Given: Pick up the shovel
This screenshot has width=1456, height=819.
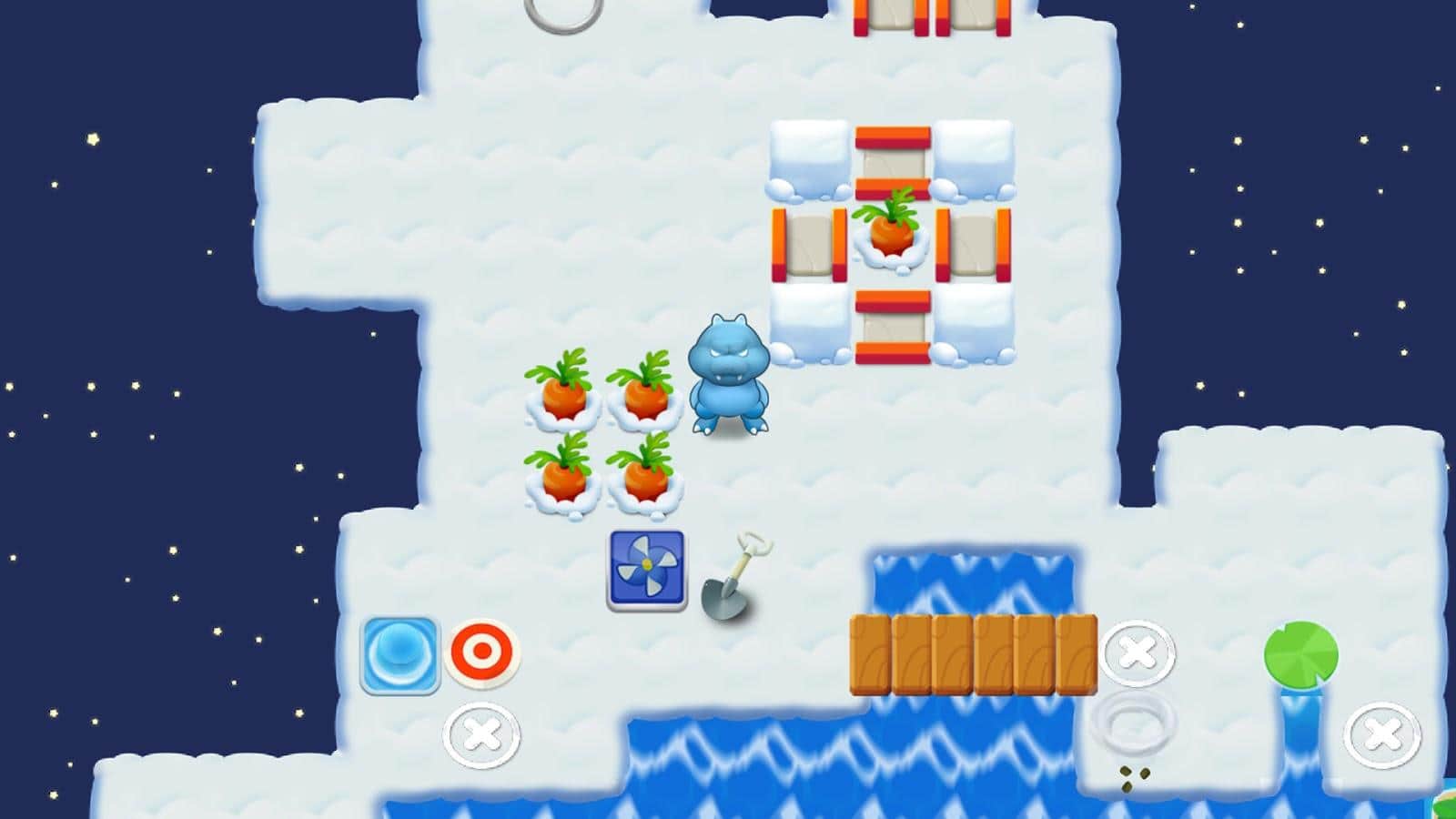Looking at the screenshot, I should tap(733, 581).
